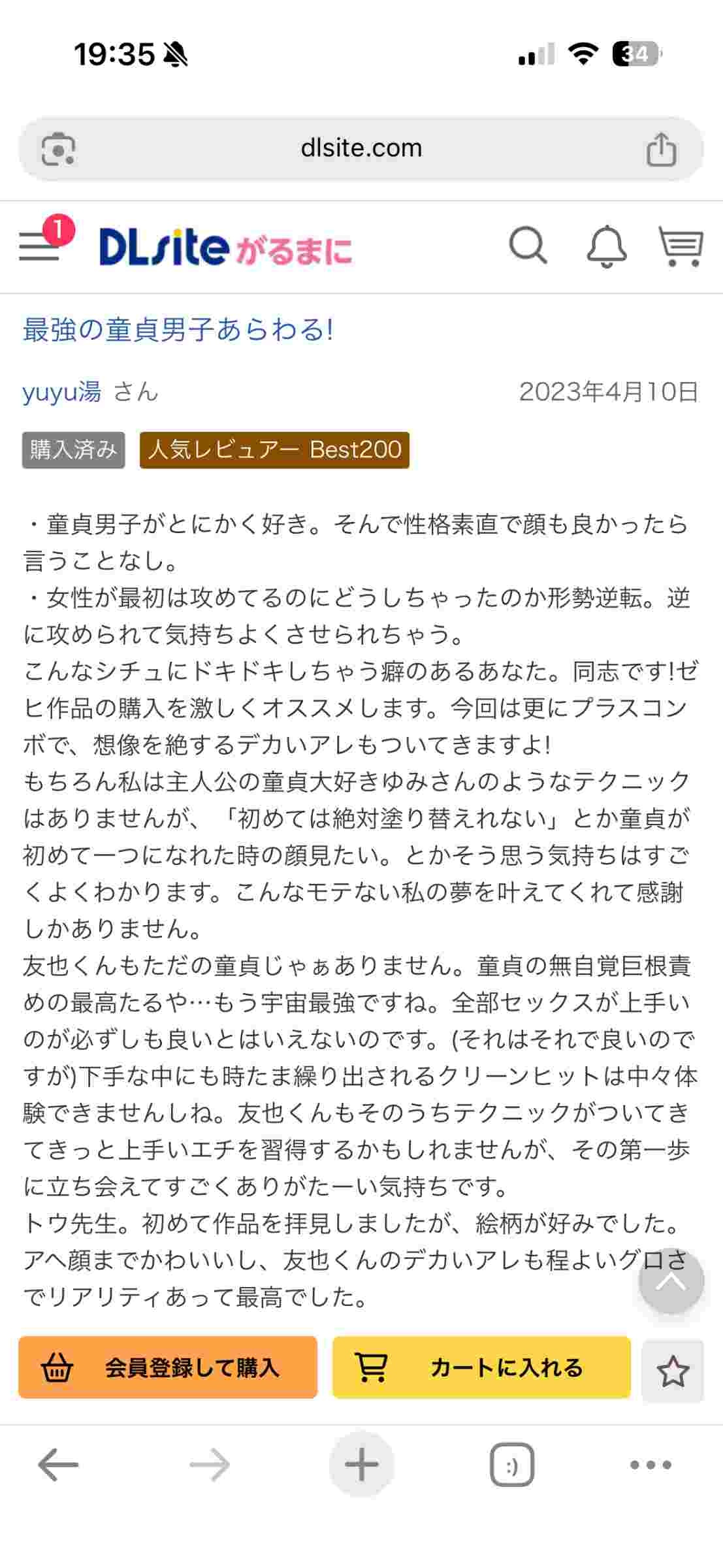Open reviewer yuyu湯's profile
Screen dimensions: 723x1568
click(x=62, y=392)
